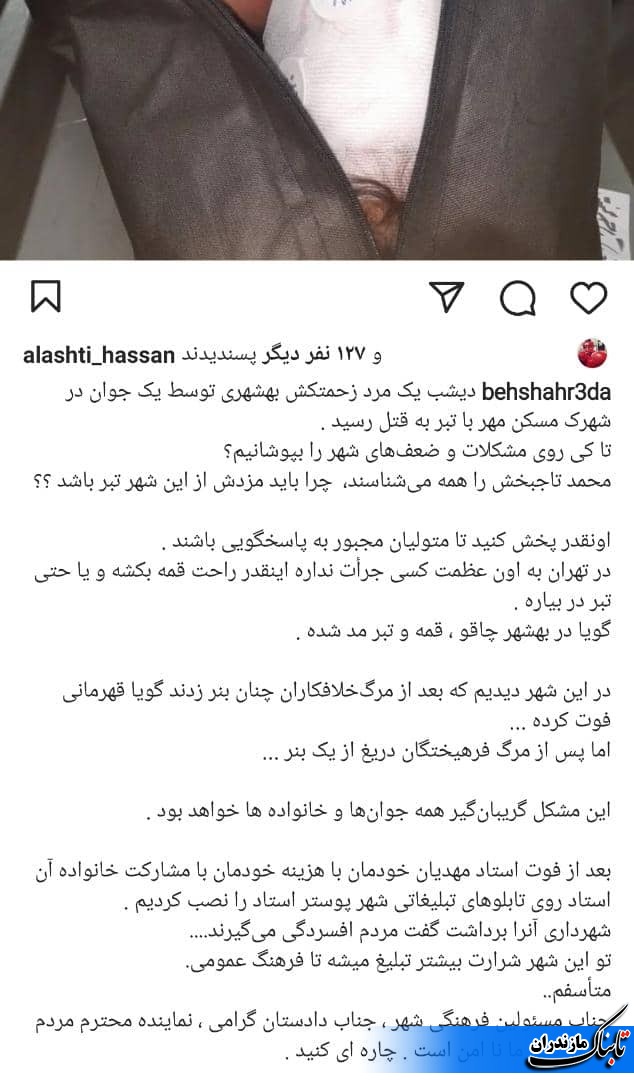Share the post via paper plane icon
Image resolution: width=634 pixels, height=1080 pixels.
(446, 297)
